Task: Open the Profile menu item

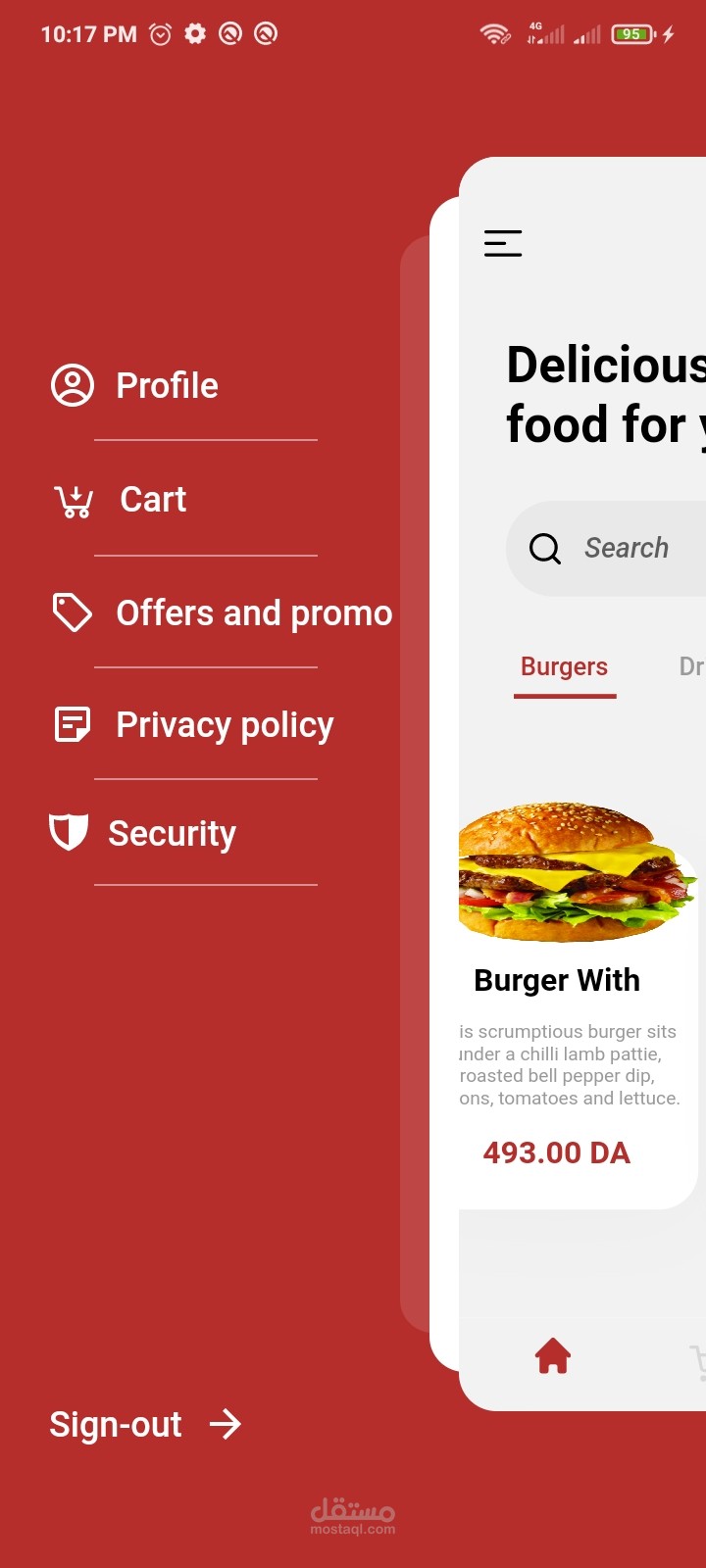Action: point(167,386)
